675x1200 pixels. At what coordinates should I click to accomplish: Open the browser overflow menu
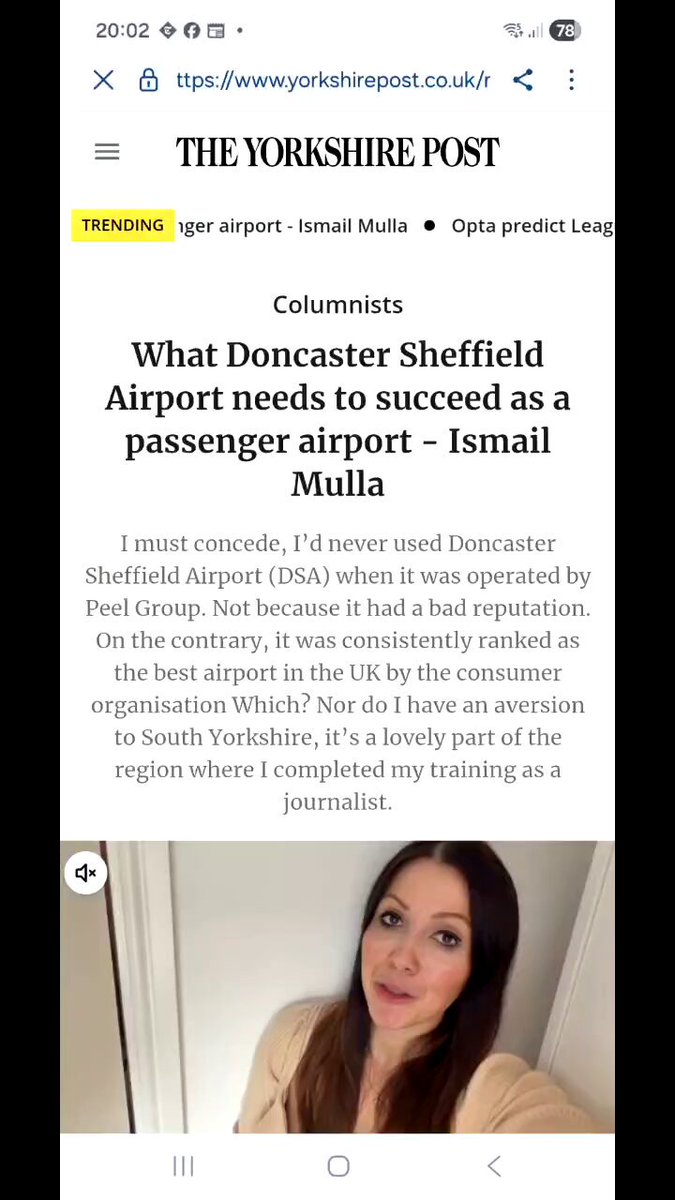(571, 80)
